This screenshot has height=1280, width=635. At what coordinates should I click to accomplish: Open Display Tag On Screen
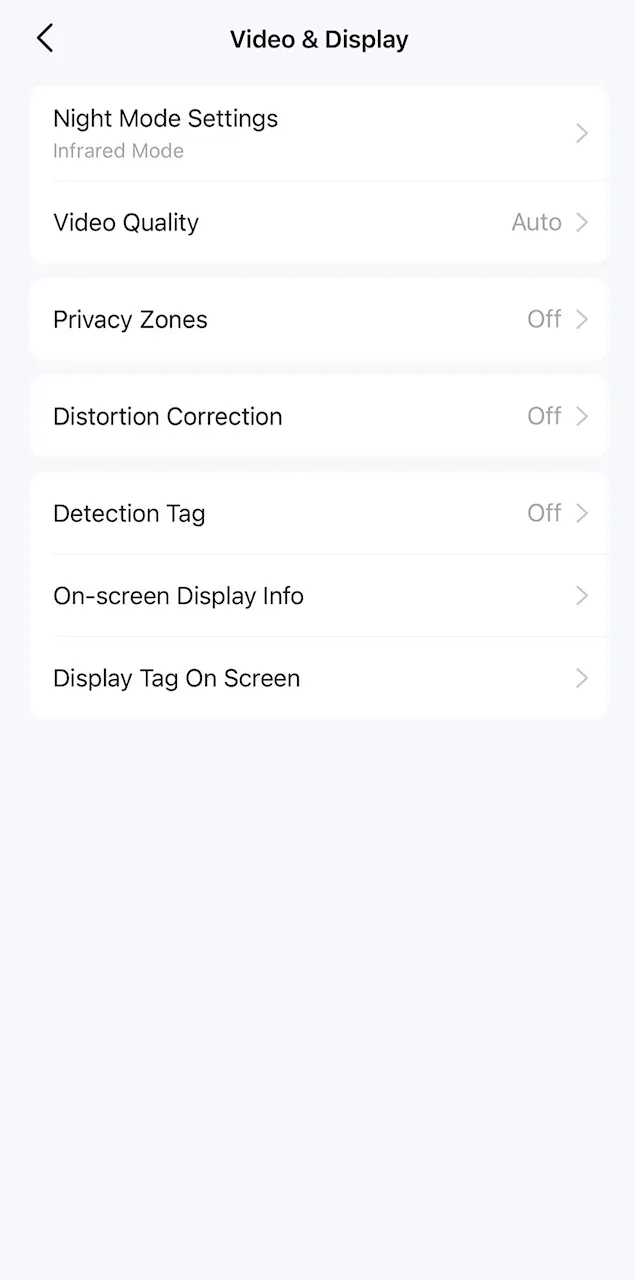click(319, 678)
